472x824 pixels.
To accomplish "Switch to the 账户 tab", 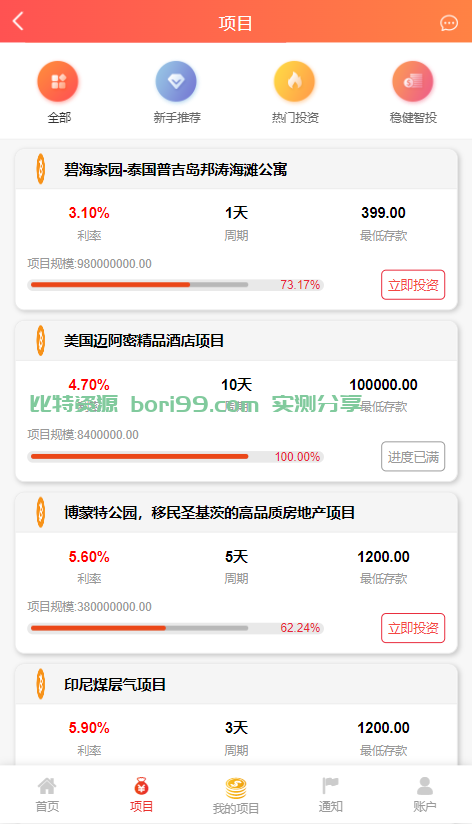I will coord(425,795).
